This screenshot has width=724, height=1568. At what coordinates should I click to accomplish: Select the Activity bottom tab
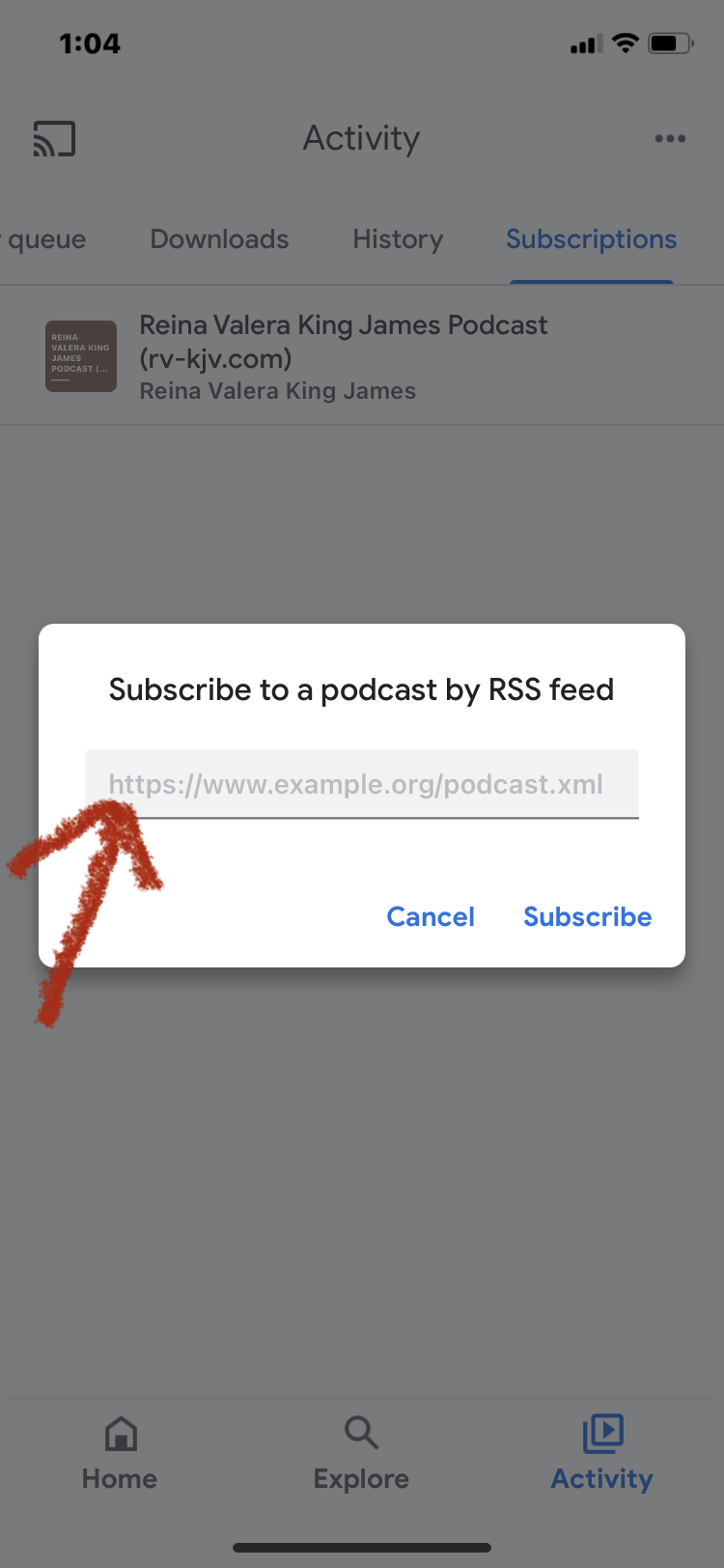[x=602, y=1453]
